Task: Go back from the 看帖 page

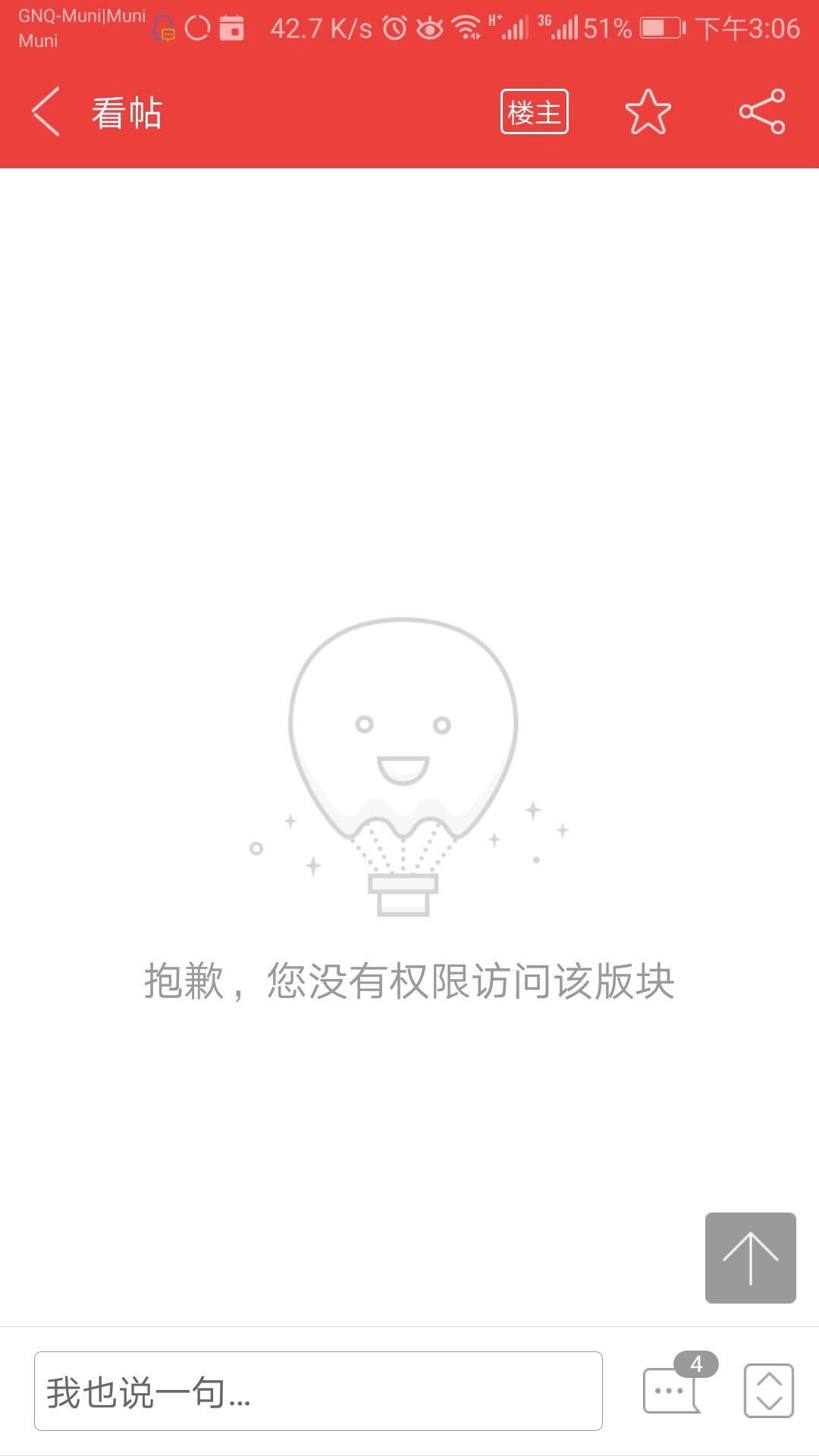Action: pyautogui.click(x=45, y=112)
